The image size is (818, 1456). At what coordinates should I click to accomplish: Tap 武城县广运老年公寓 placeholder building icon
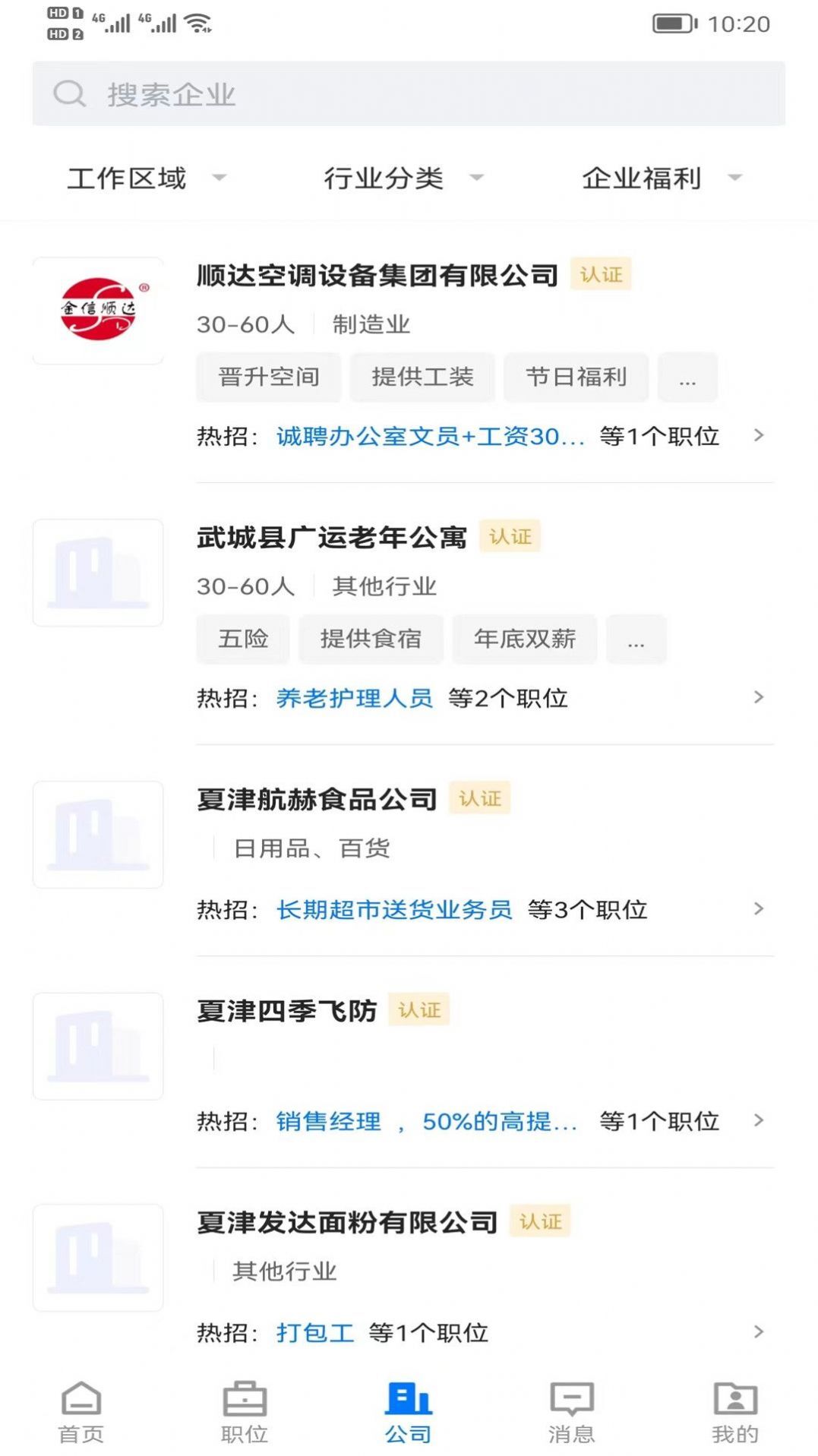point(97,571)
